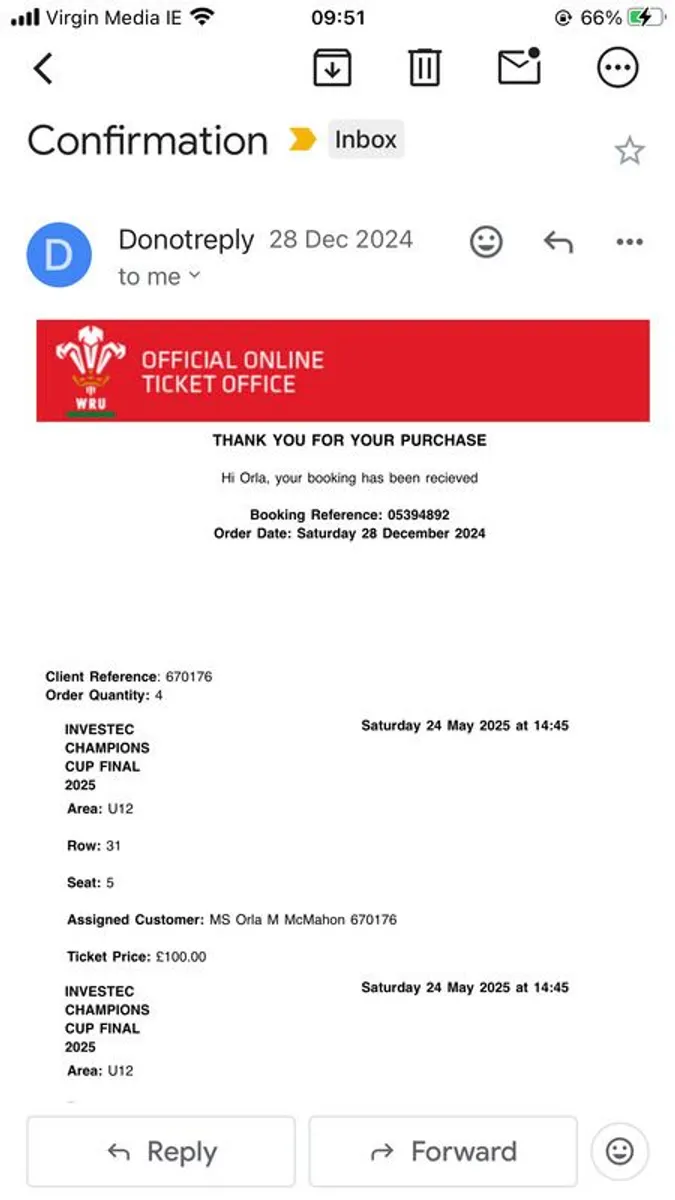Go back to the inbox list
Image resolution: width=675 pixels, height=1200 pixels.
(42, 68)
